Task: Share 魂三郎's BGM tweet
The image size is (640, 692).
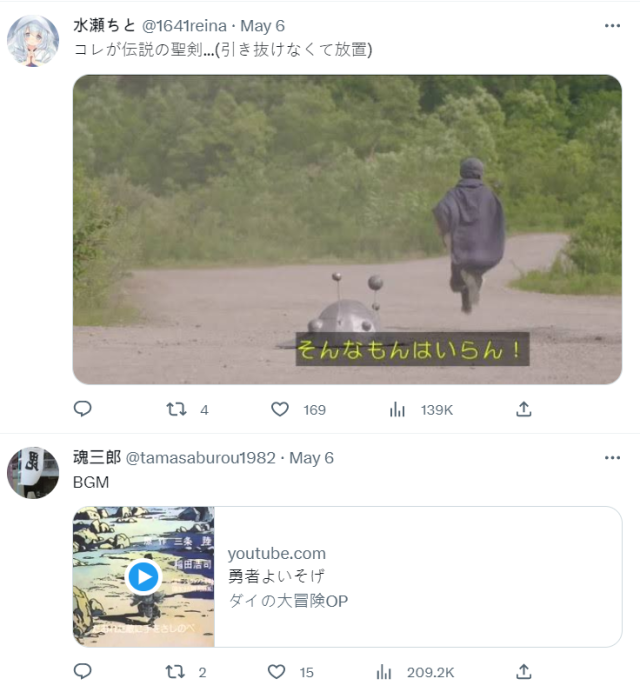Action: pyautogui.click(x=523, y=672)
